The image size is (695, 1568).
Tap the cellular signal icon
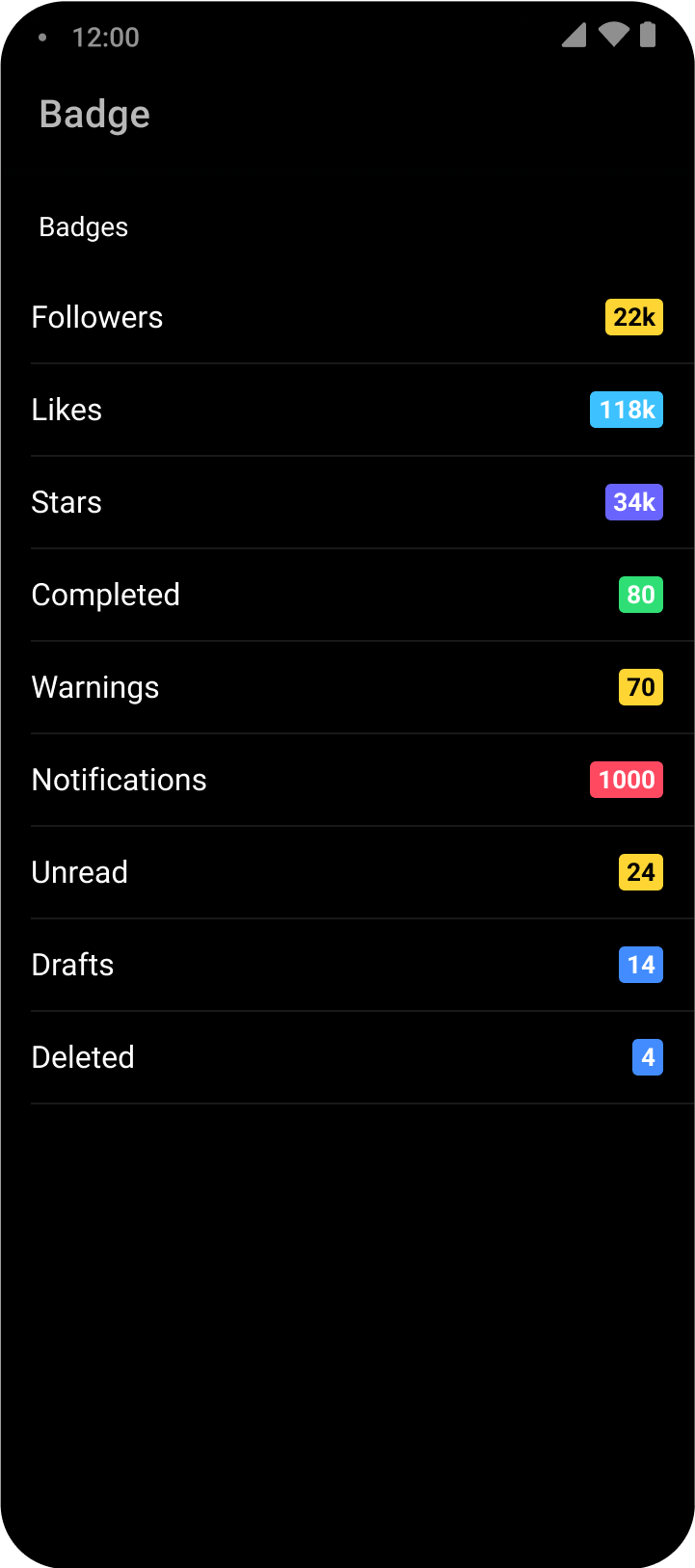(574, 36)
